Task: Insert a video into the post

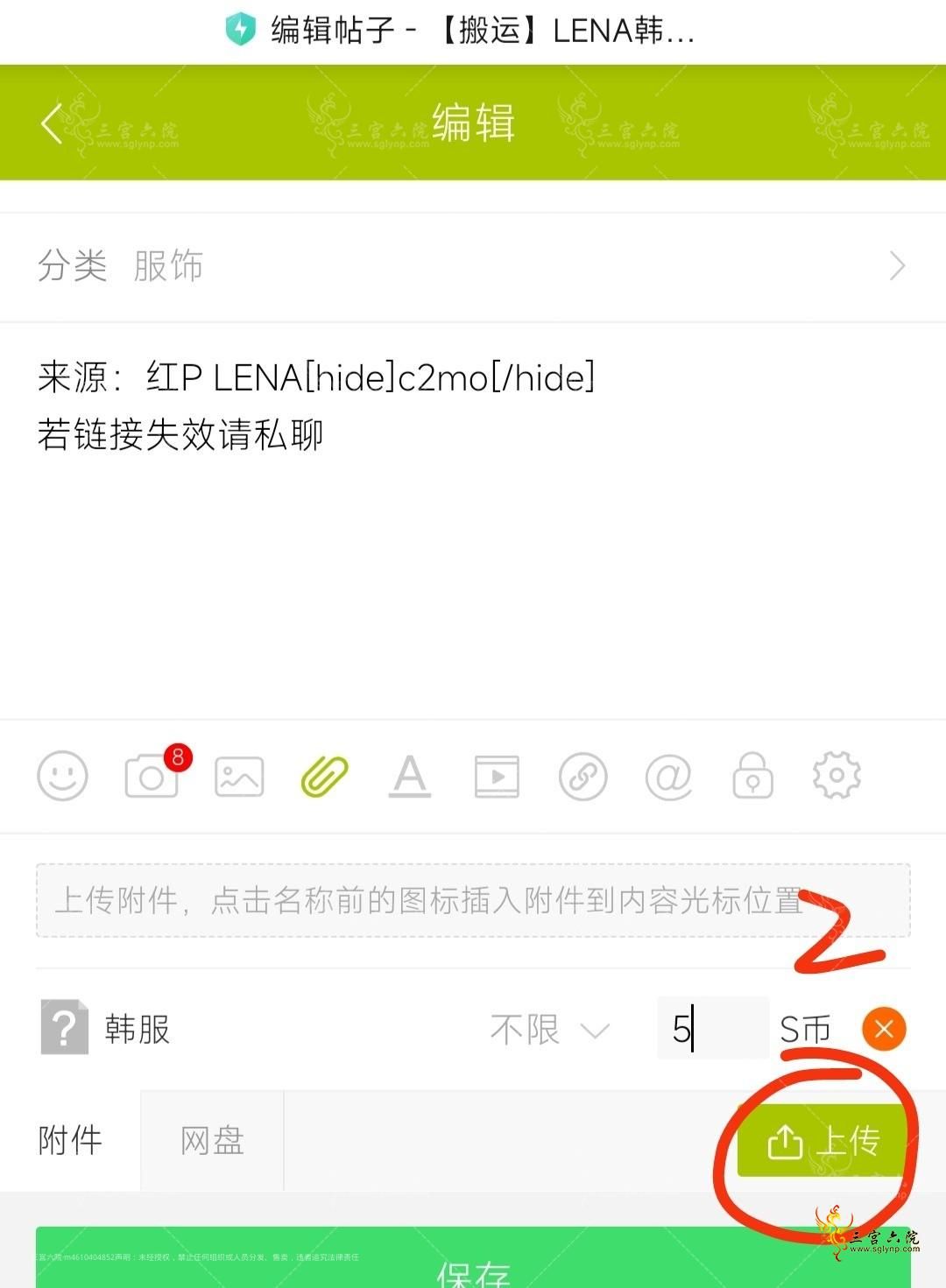Action: click(497, 776)
